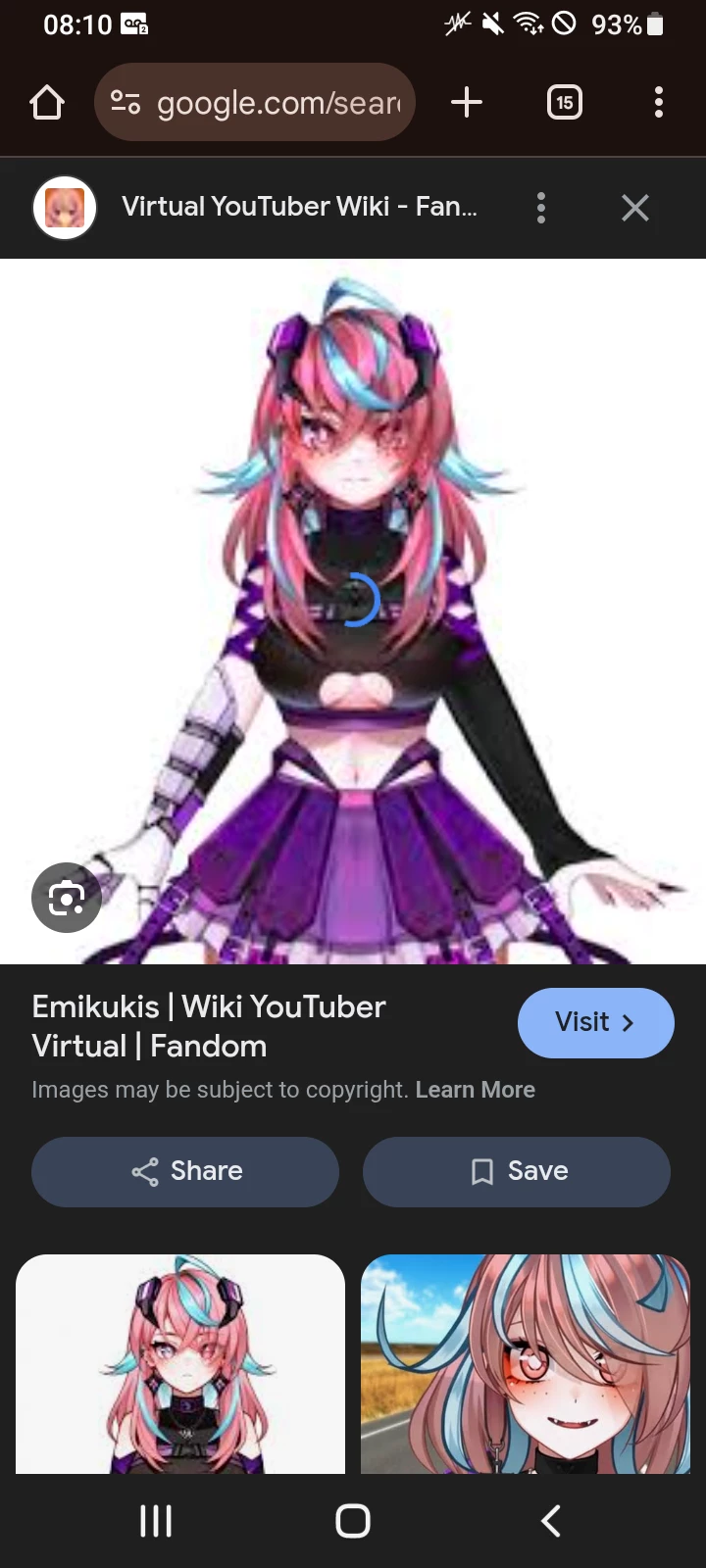Open the related full-body character image
The height and width of the screenshot is (1568, 706).
[x=180, y=1363]
